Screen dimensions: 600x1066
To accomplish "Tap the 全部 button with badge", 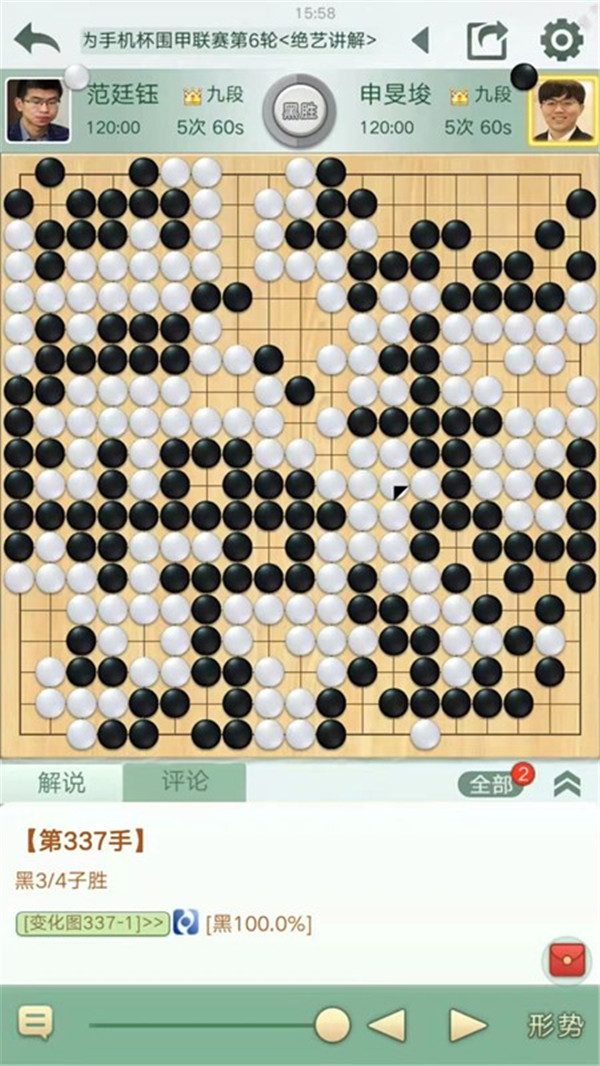I will [491, 784].
